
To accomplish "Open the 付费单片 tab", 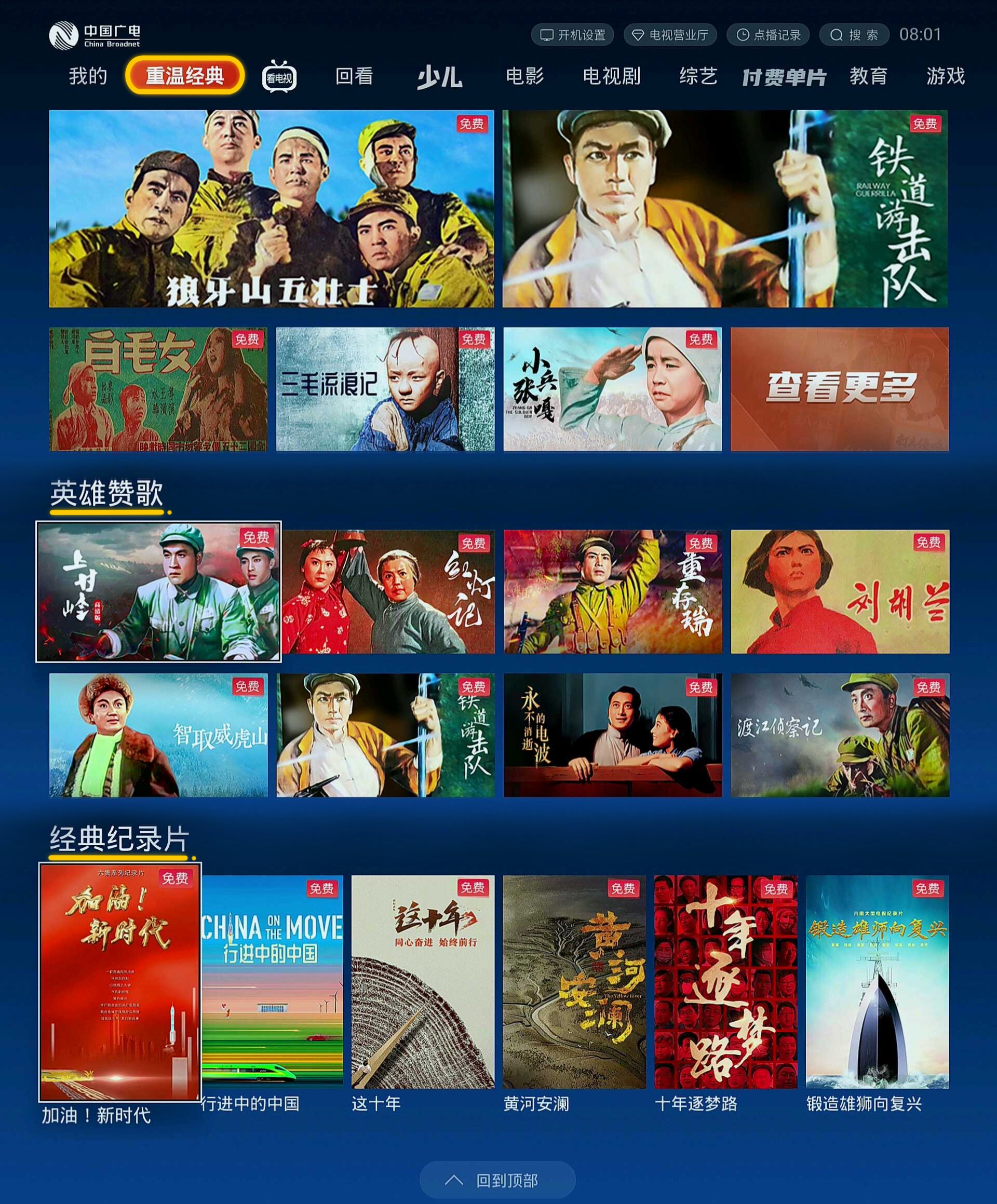I will [x=783, y=77].
